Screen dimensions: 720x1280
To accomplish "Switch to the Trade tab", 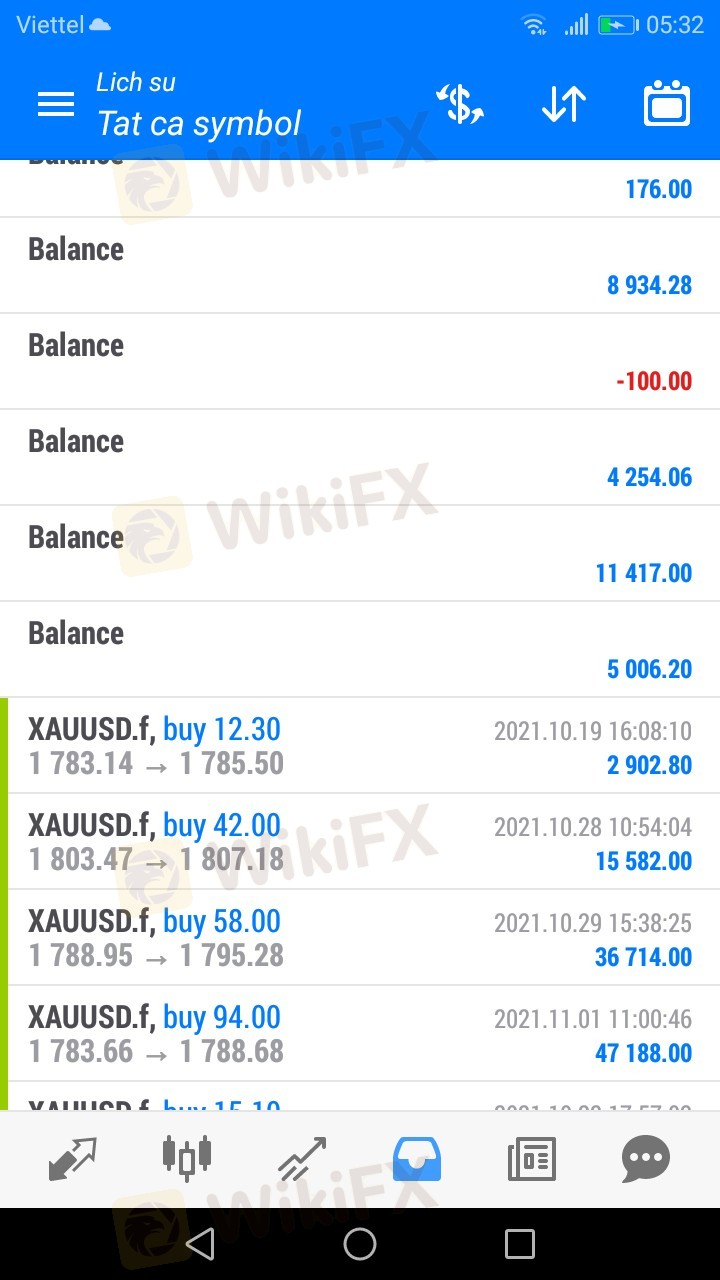I will pyautogui.click(x=302, y=1159).
